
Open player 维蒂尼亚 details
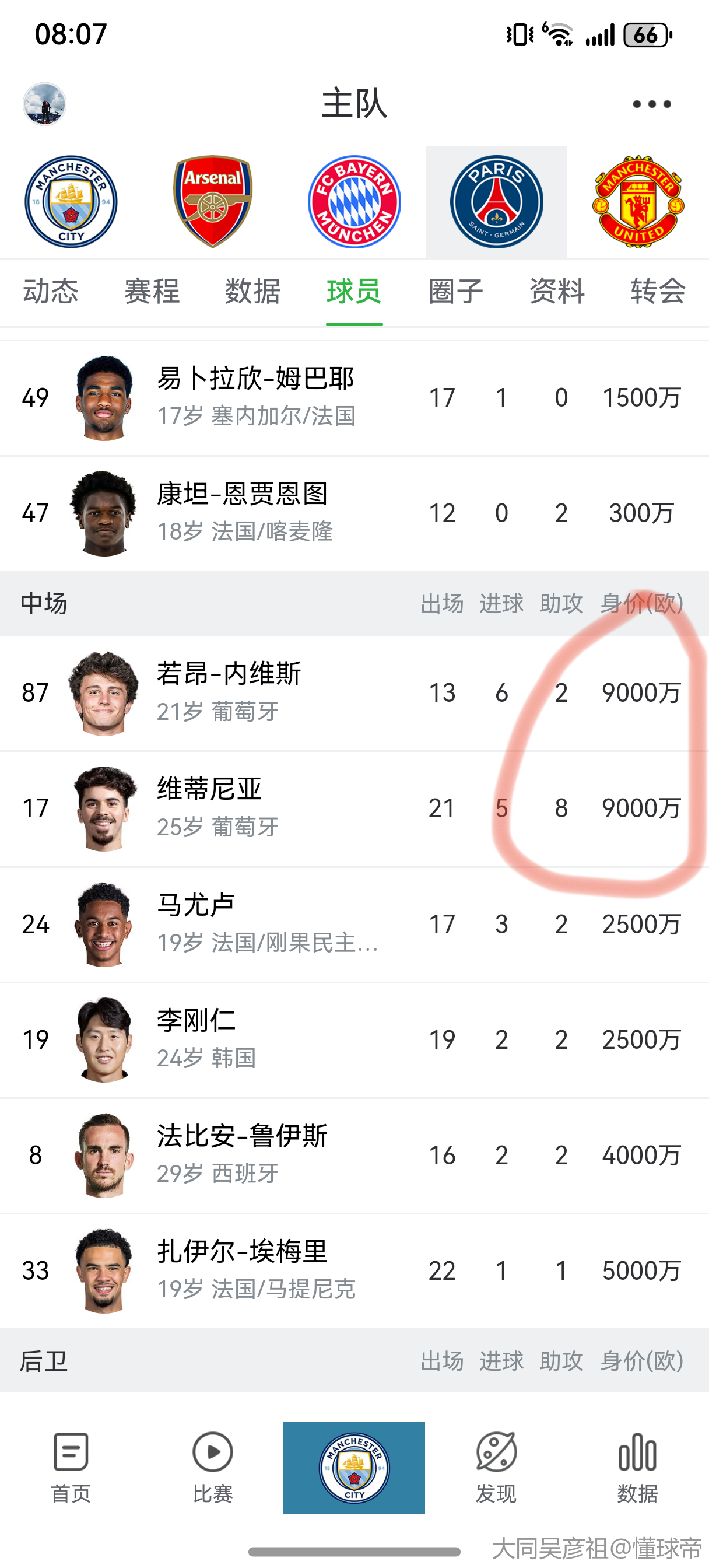[x=209, y=808]
